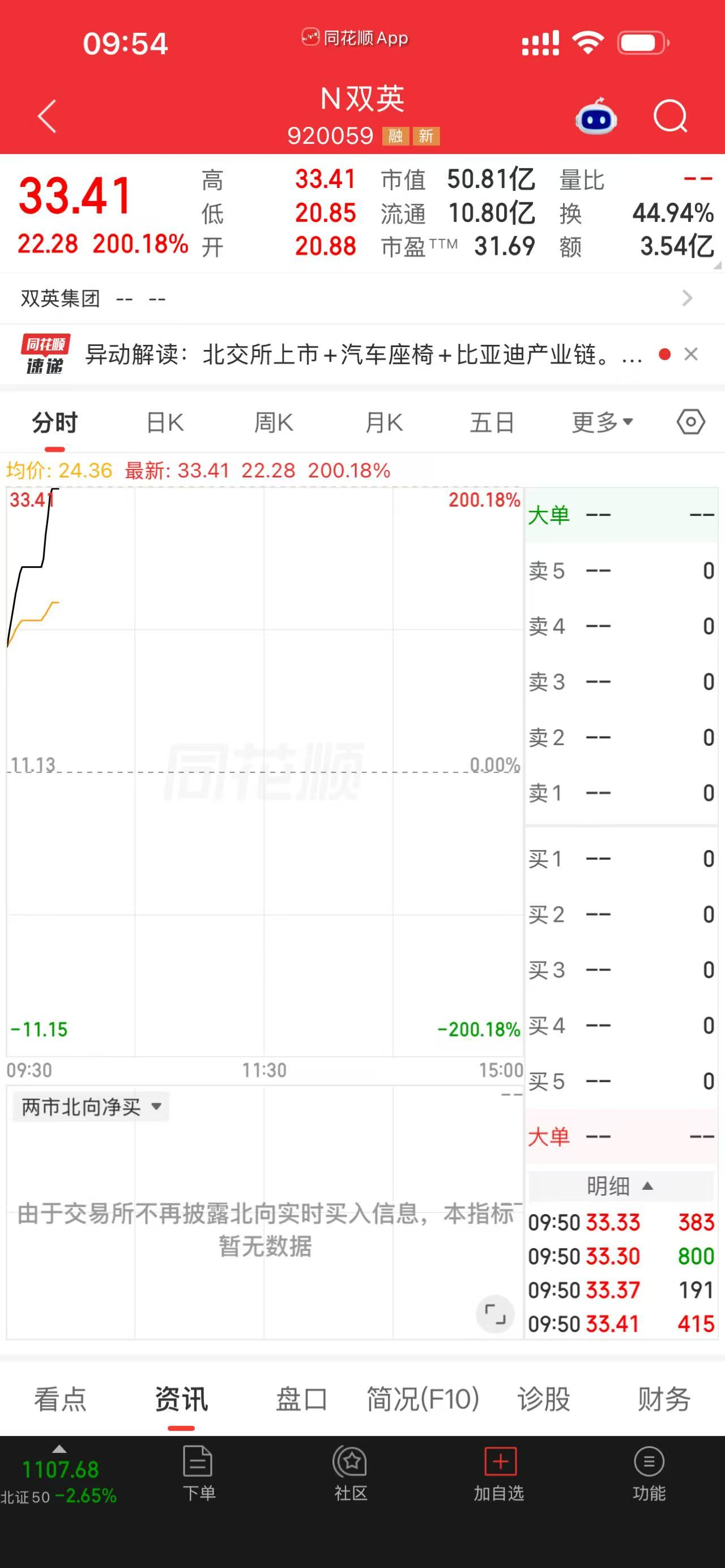Tap 下单 to place an order
This screenshot has height=1568, width=725.
tap(198, 1474)
